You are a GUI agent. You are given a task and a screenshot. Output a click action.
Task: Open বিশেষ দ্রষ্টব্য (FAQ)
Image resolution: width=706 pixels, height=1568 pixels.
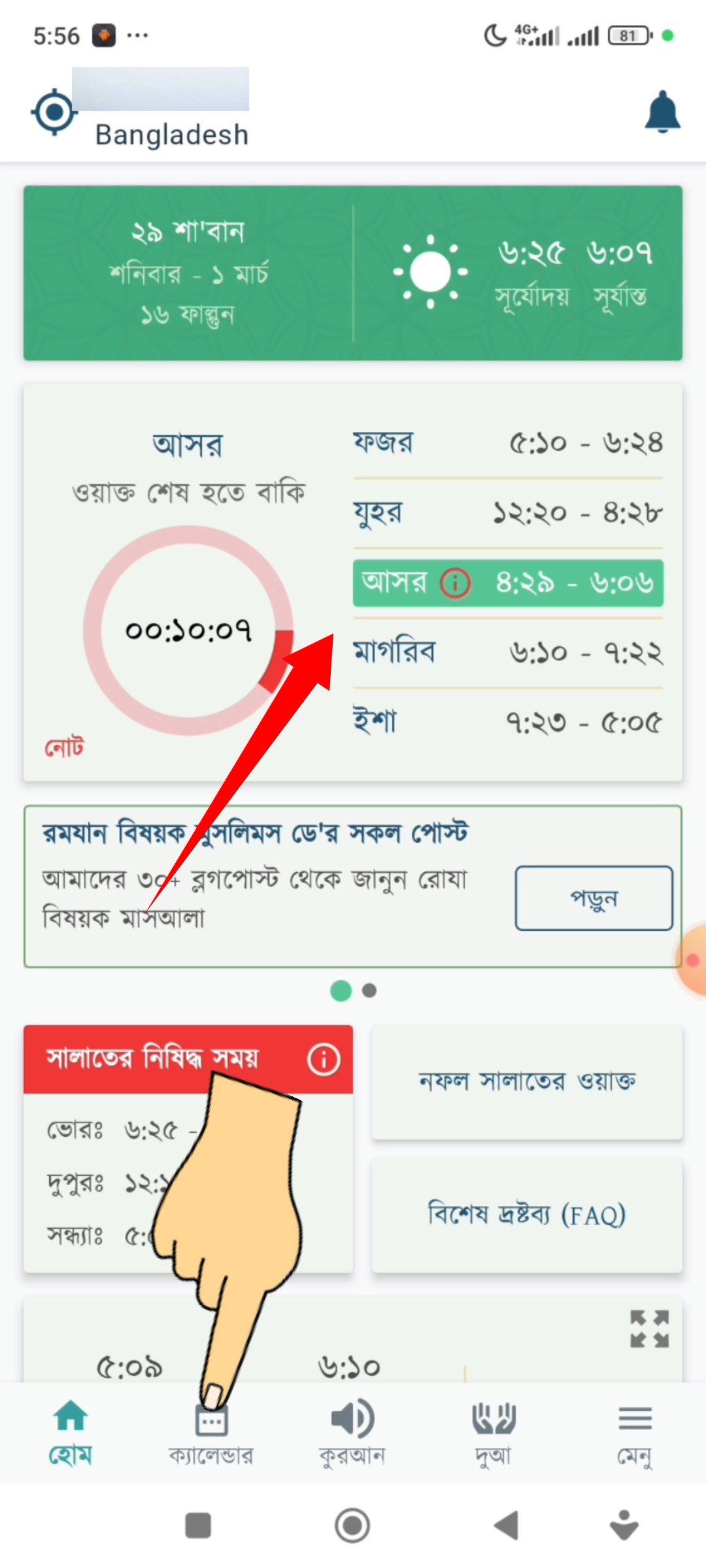click(x=527, y=1215)
